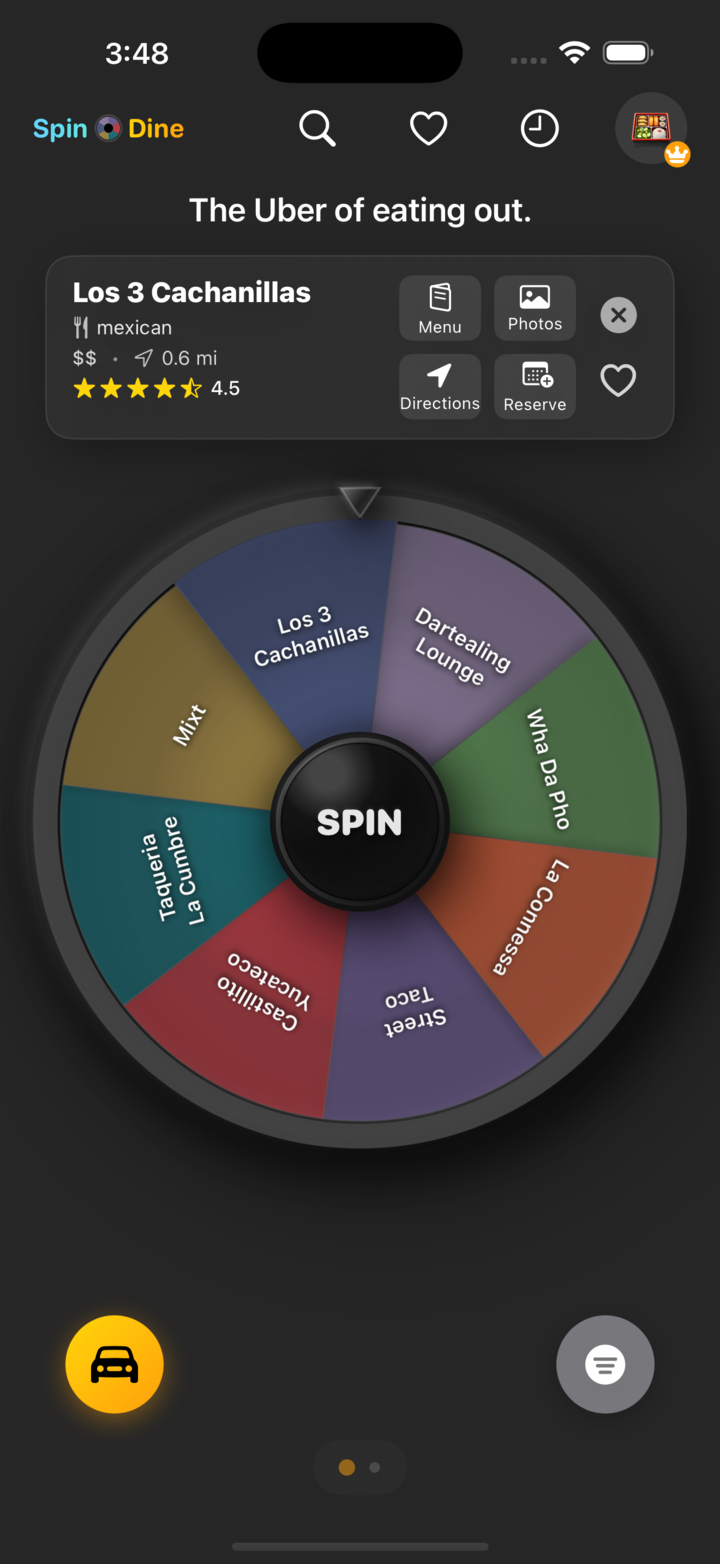Get Directions to Los 3 Cachanillas
Screen dimensions: 720x1564
tap(440, 386)
